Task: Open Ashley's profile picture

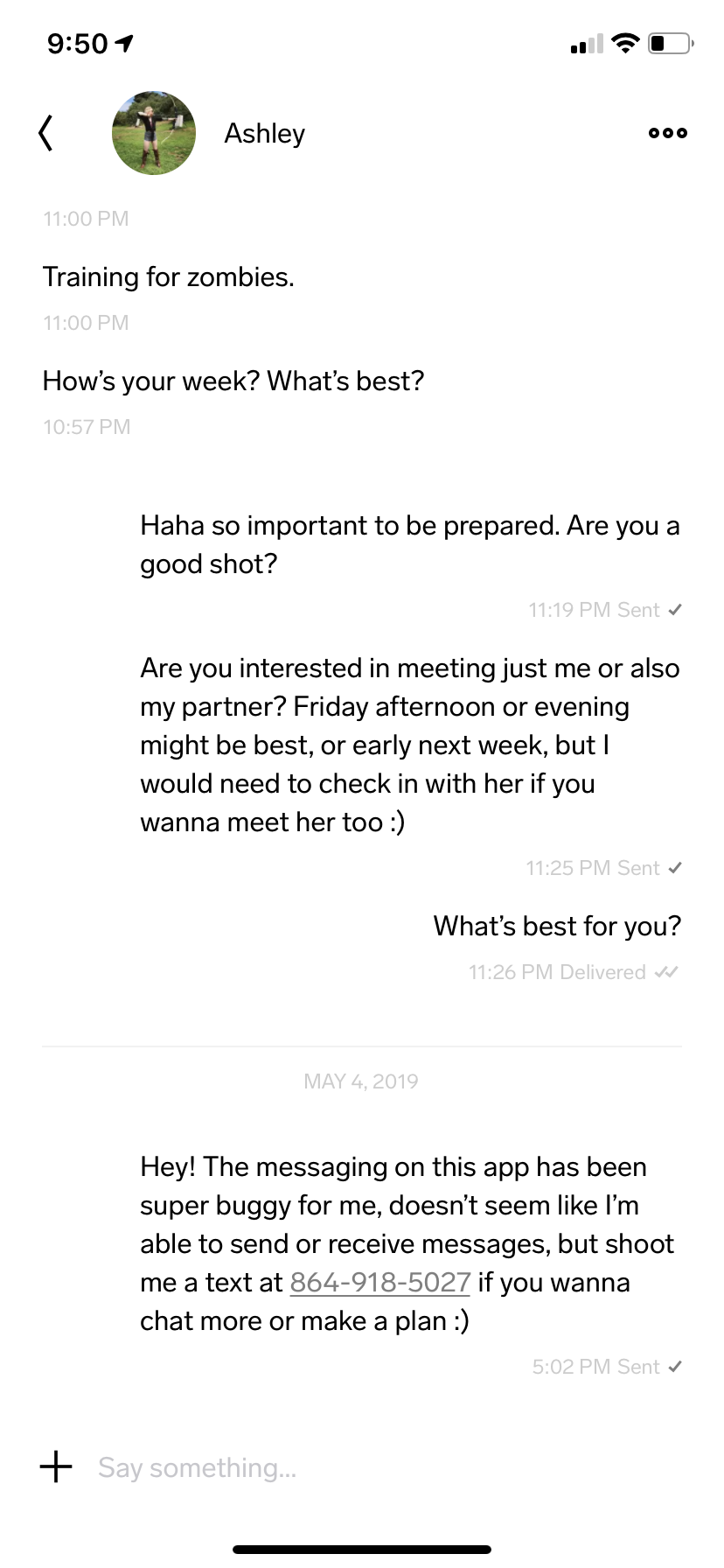Action: [x=154, y=133]
